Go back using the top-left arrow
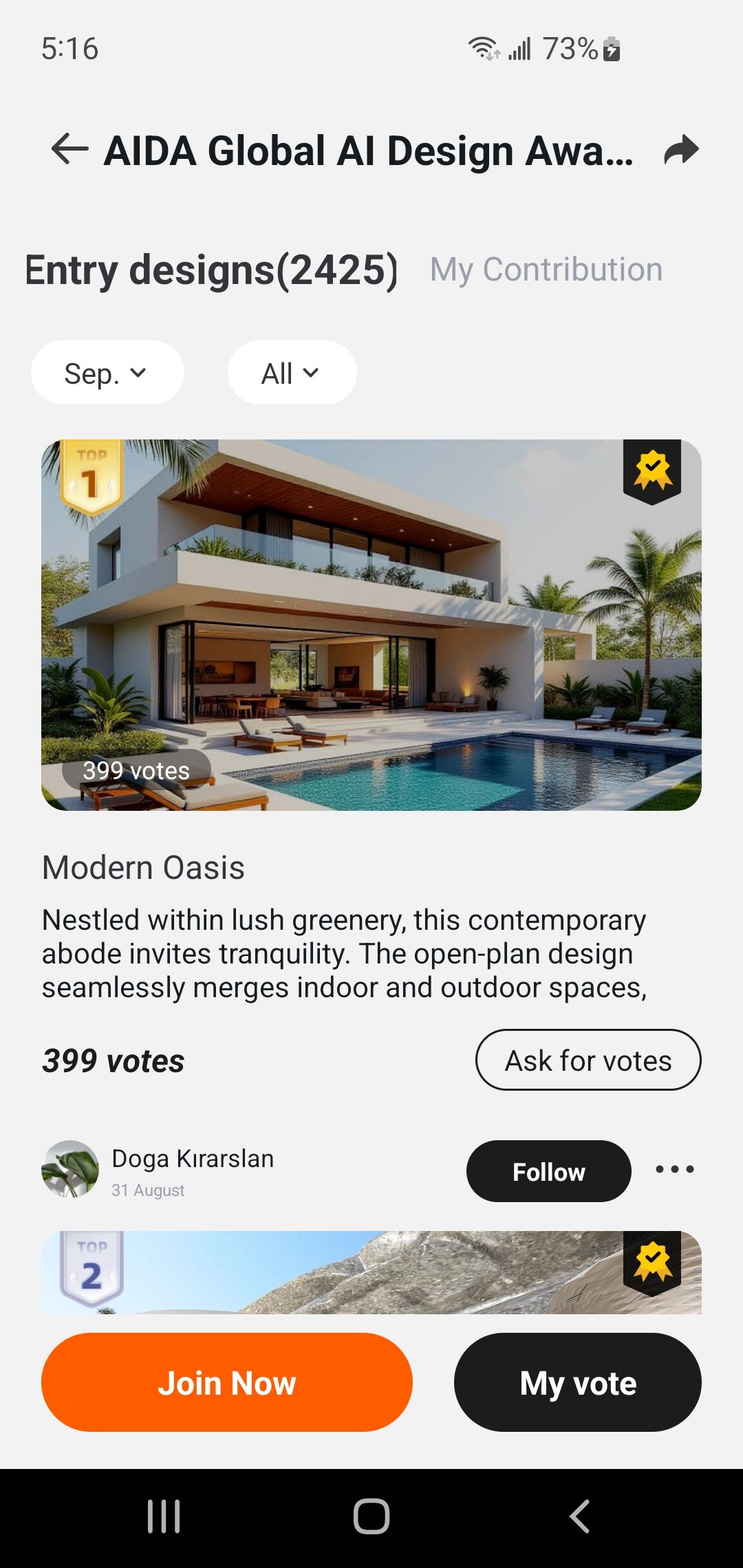The height and width of the screenshot is (1568, 743). pos(69,149)
